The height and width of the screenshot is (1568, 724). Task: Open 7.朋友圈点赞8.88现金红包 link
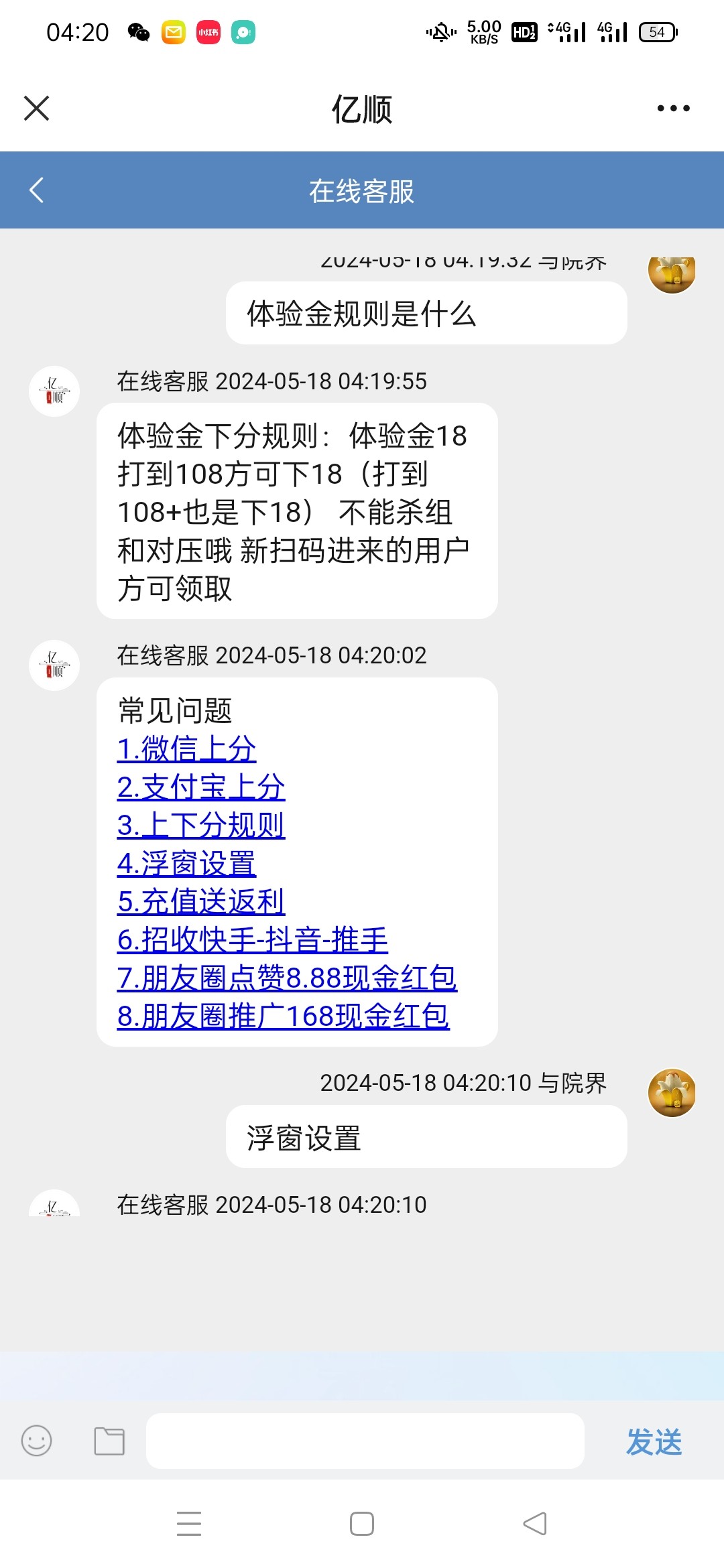286,978
